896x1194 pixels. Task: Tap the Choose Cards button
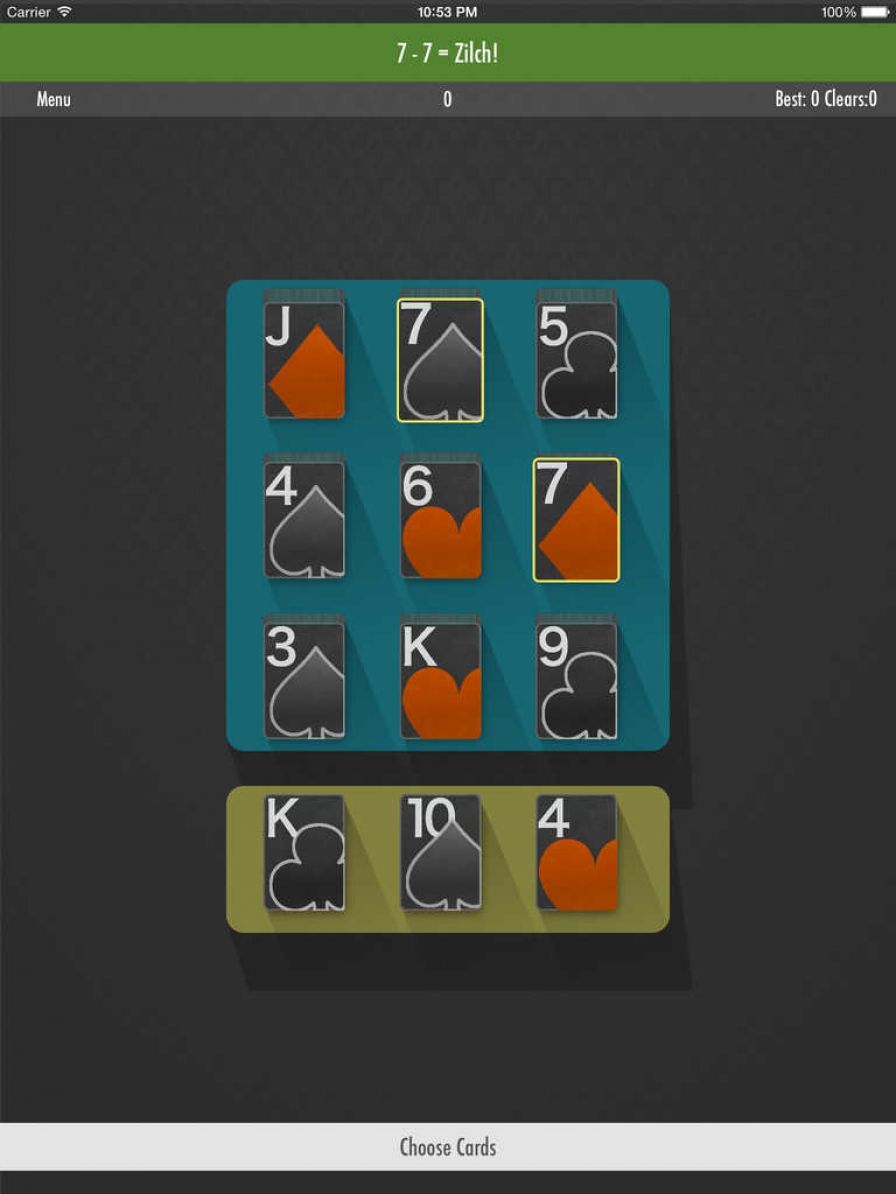448,1147
